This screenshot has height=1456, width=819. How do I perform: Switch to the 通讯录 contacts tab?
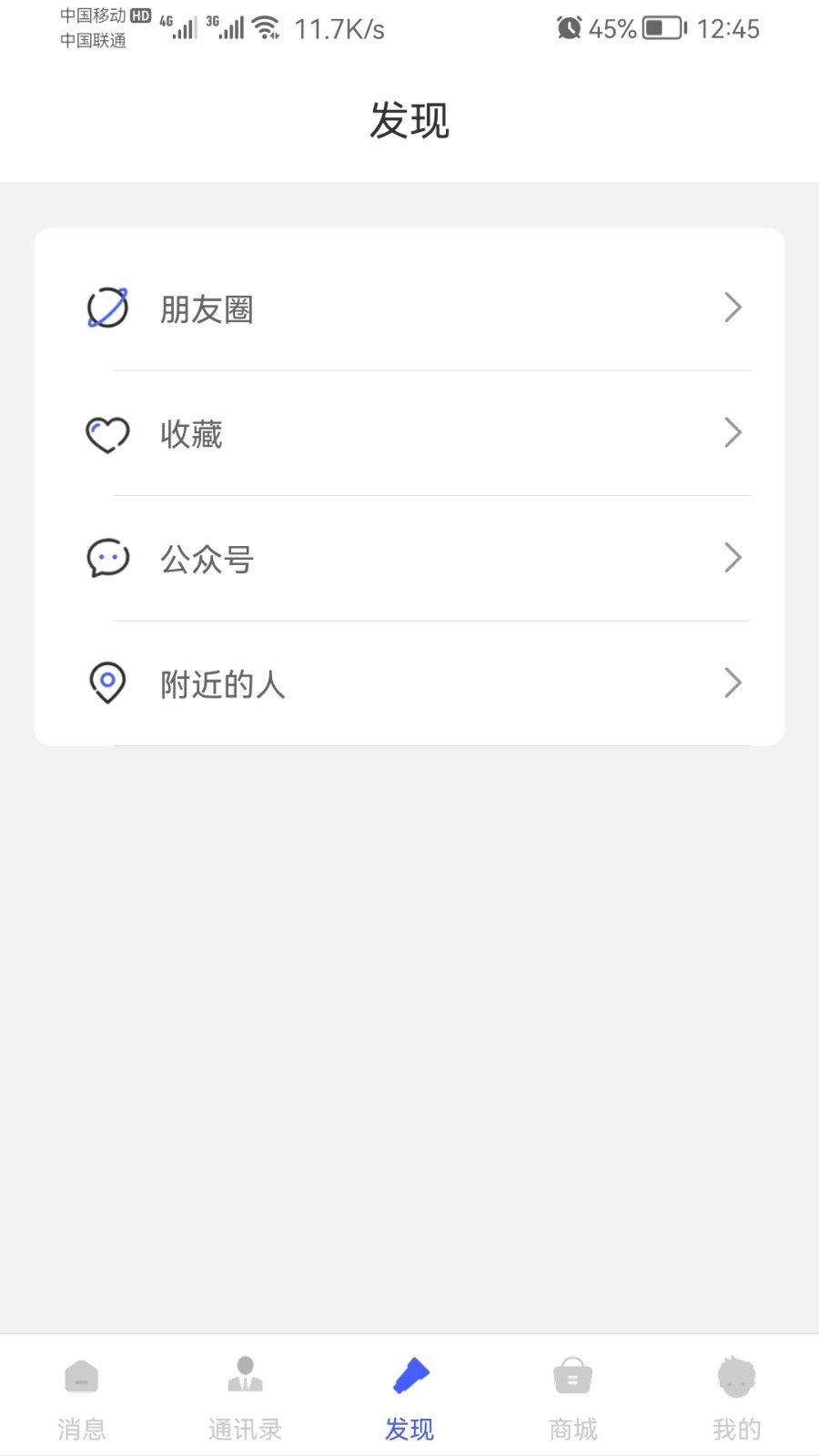coord(245,1397)
